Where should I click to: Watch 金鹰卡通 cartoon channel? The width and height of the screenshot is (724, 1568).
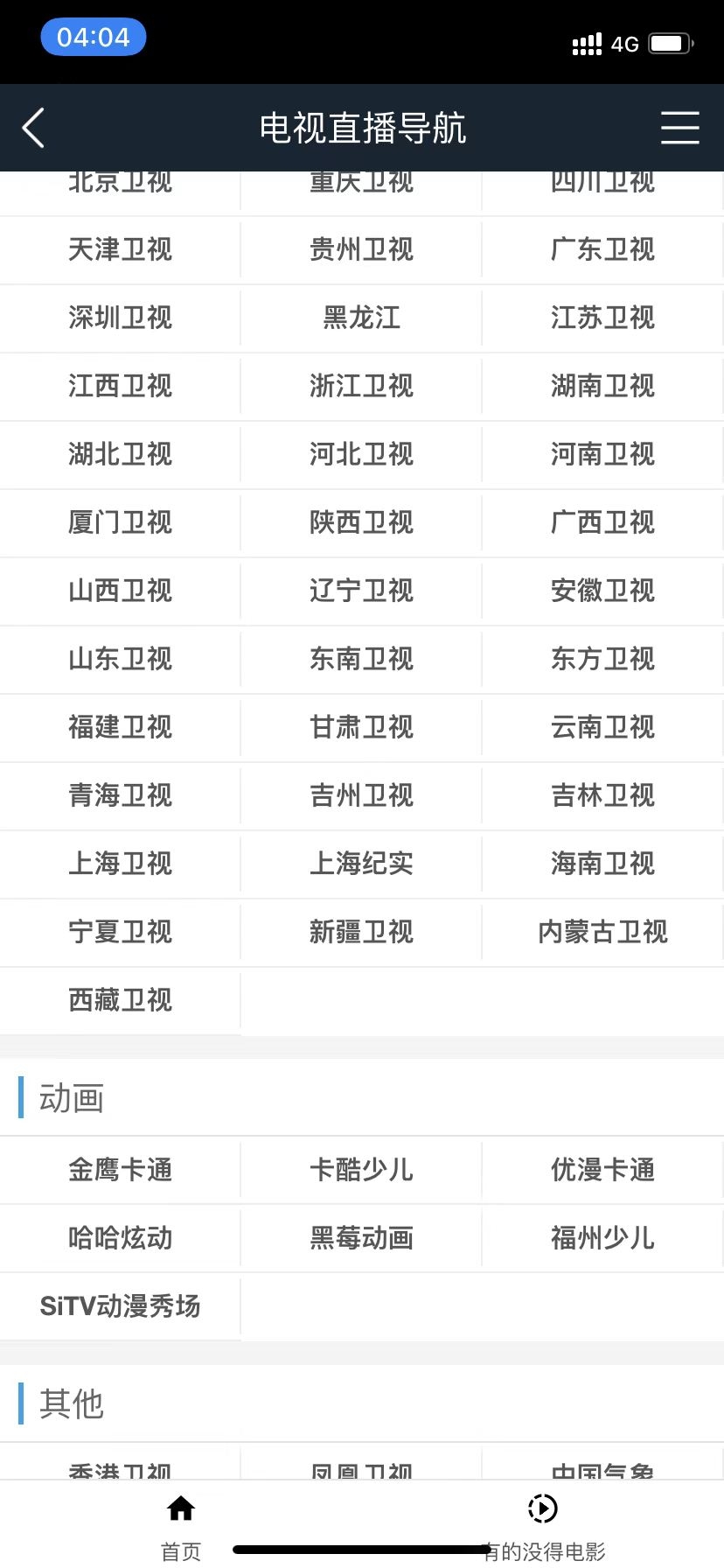[121, 1170]
